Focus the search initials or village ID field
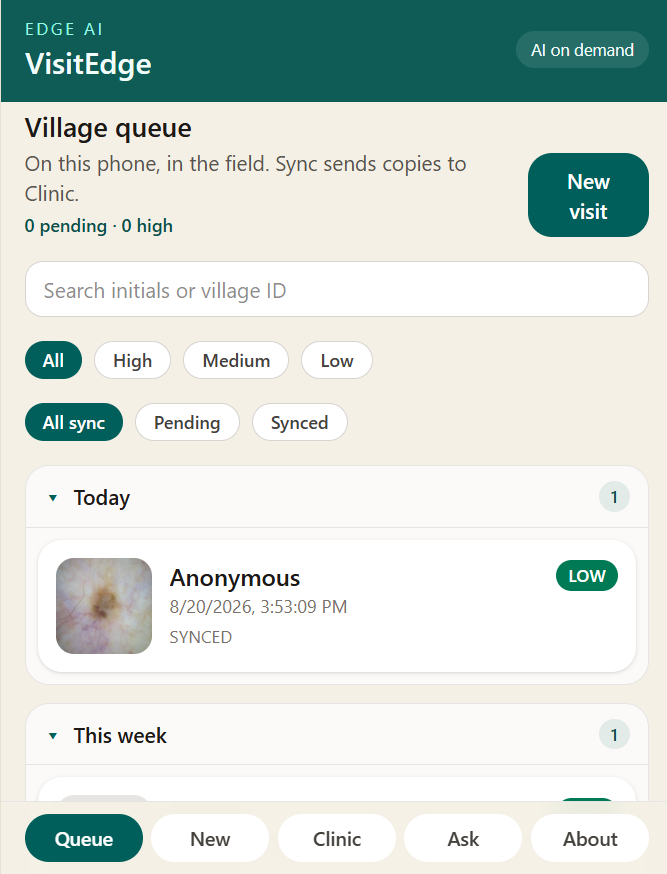Viewport: 667px width, 874px height. pyautogui.click(x=337, y=290)
